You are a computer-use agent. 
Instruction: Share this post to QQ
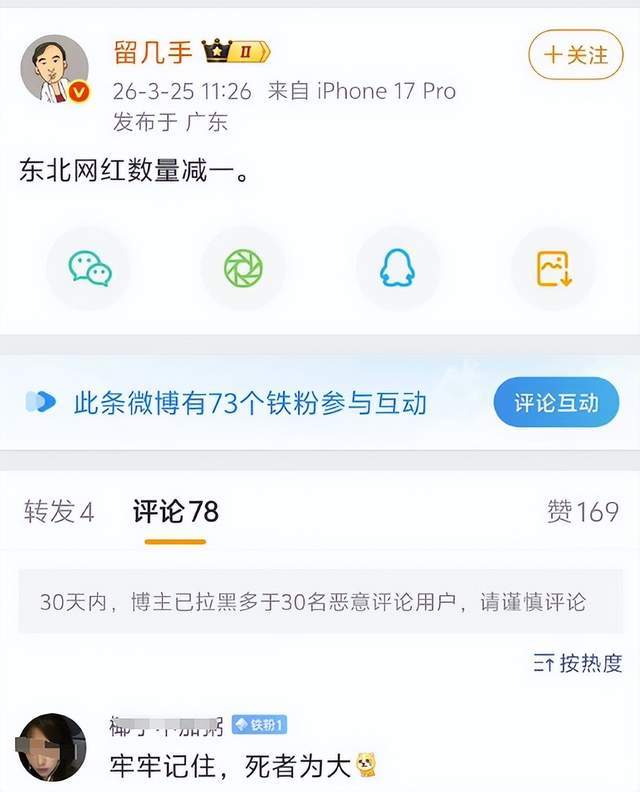(397, 268)
